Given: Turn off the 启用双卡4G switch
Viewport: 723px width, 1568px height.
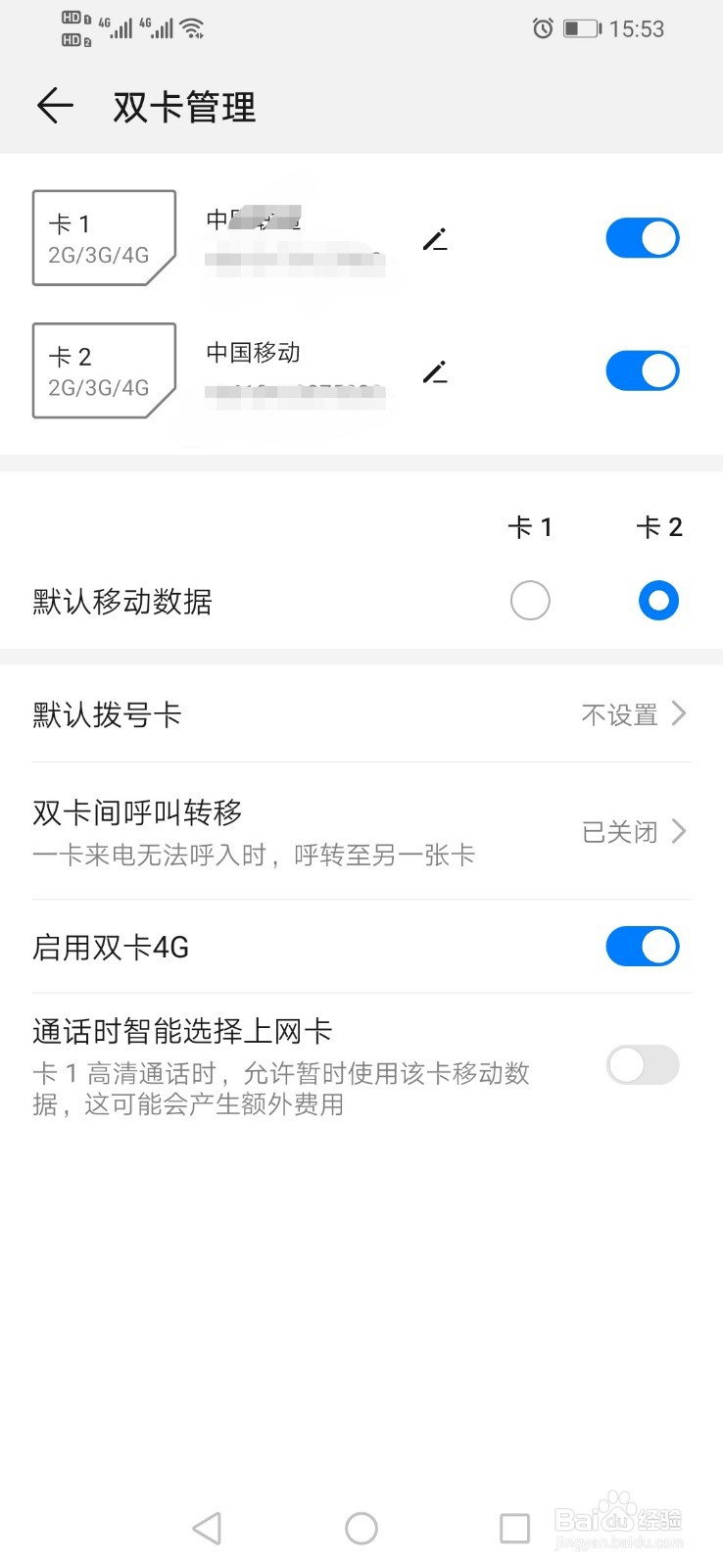Looking at the screenshot, I should coord(642,947).
